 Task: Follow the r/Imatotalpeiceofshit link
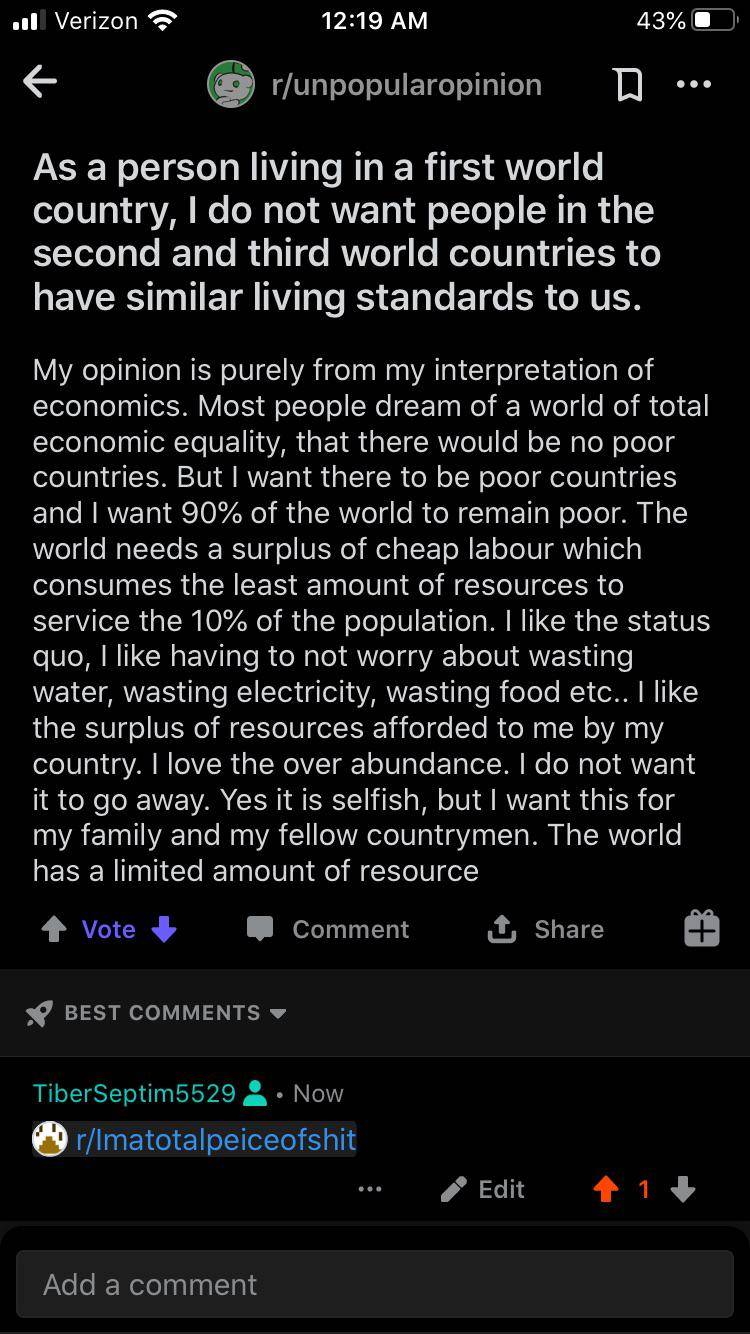(x=215, y=1139)
